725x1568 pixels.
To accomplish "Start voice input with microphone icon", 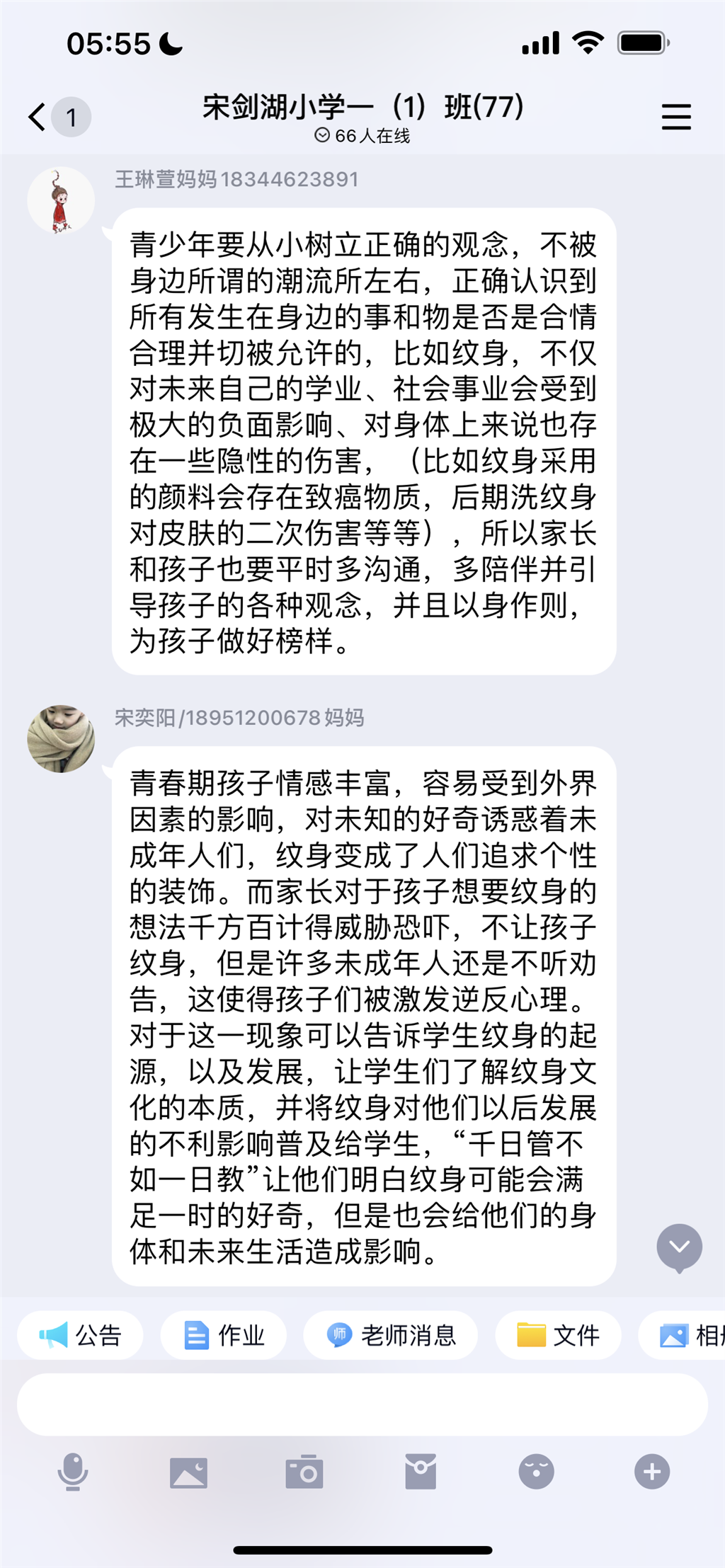I will [72, 1472].
